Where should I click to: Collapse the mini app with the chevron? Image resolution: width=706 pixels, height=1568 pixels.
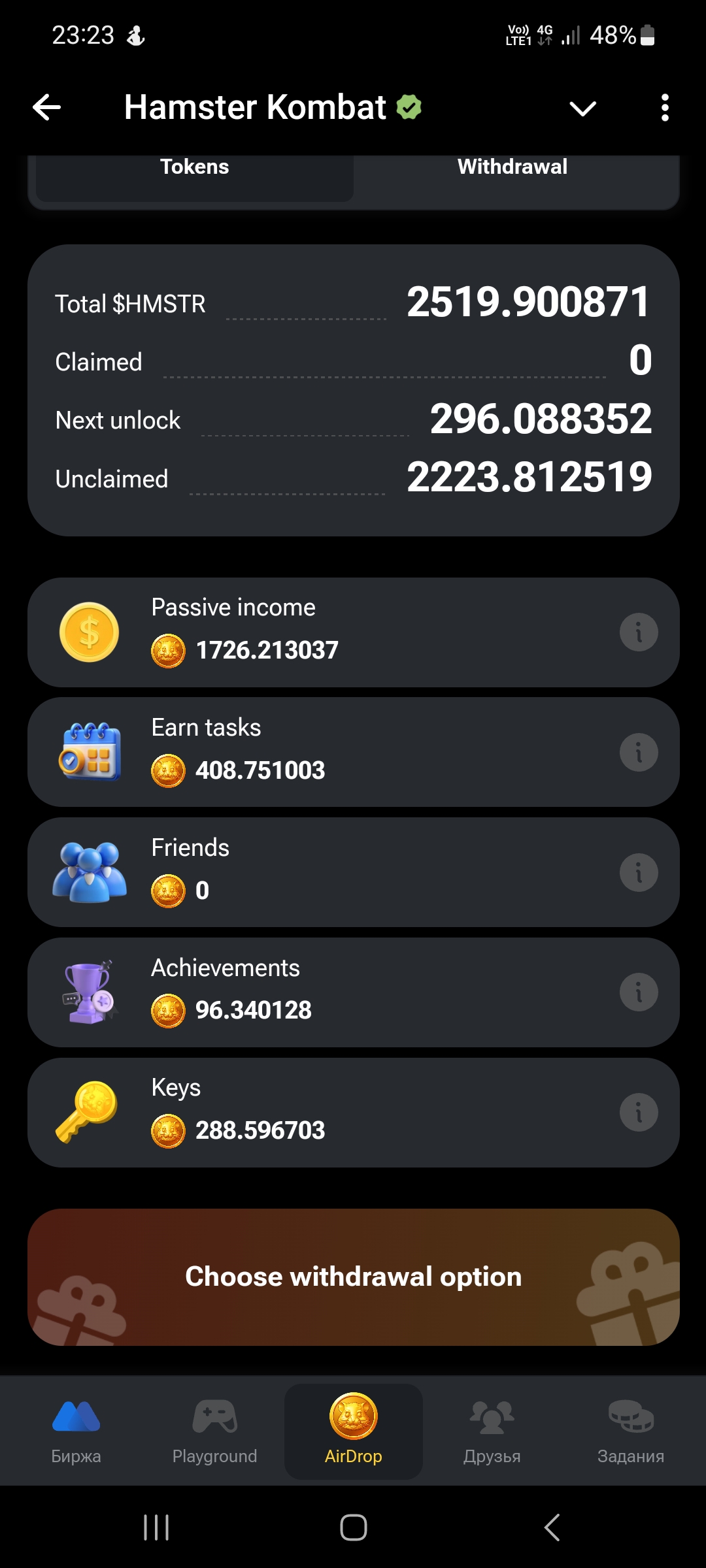pos(582,108)
